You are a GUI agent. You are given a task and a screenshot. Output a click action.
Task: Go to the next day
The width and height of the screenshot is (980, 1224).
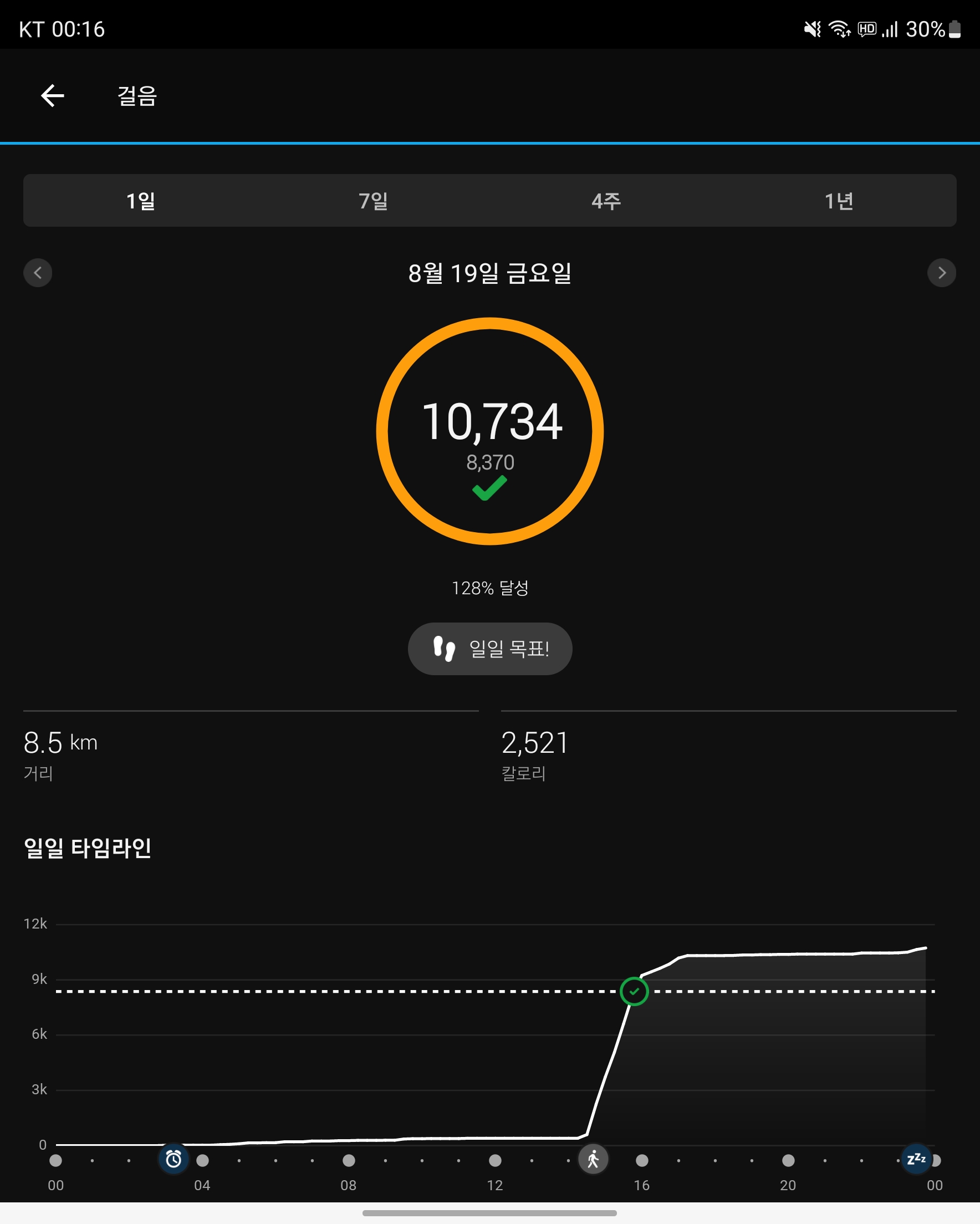(x=941, y=273)
